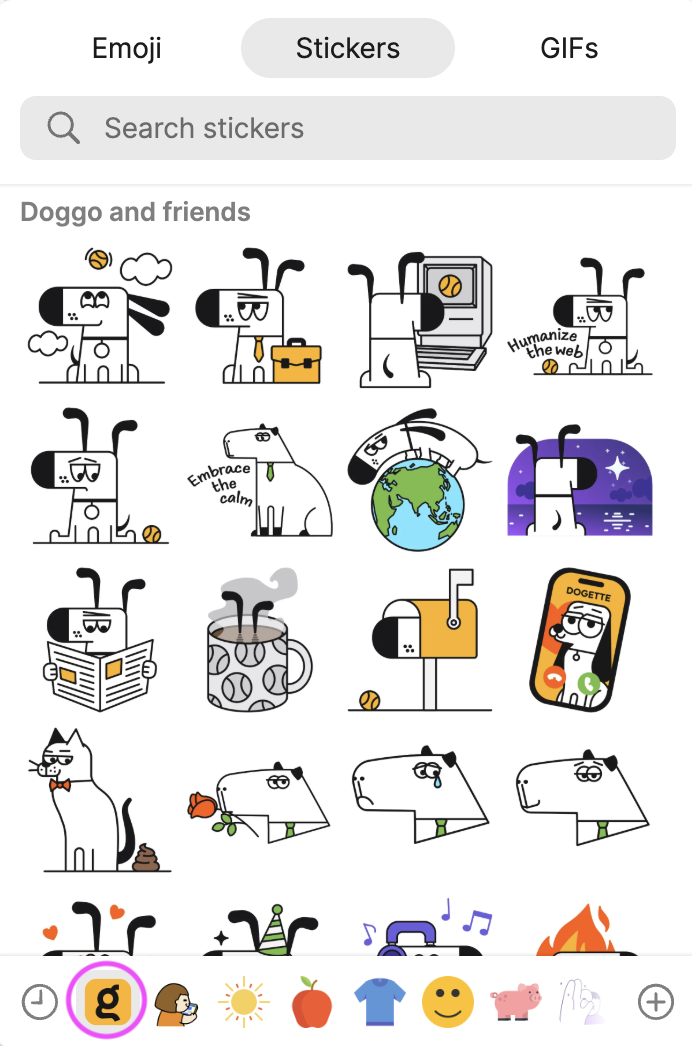This screenshot has height=1046, width=692.
Task: Switch to the GIFs tab
Action: pyautogui.click(x=569, y=48)
